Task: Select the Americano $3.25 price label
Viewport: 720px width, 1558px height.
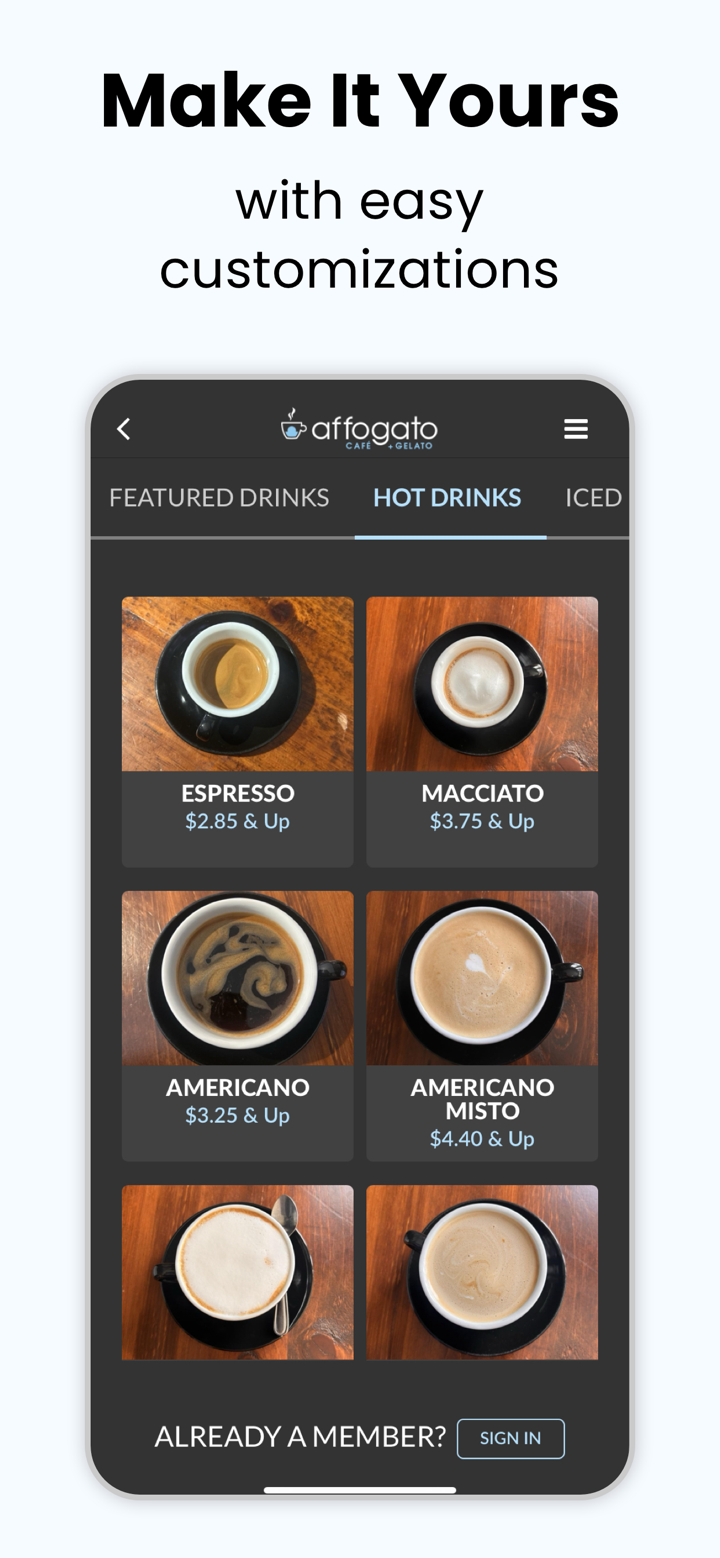Action: click(237, 1114)
